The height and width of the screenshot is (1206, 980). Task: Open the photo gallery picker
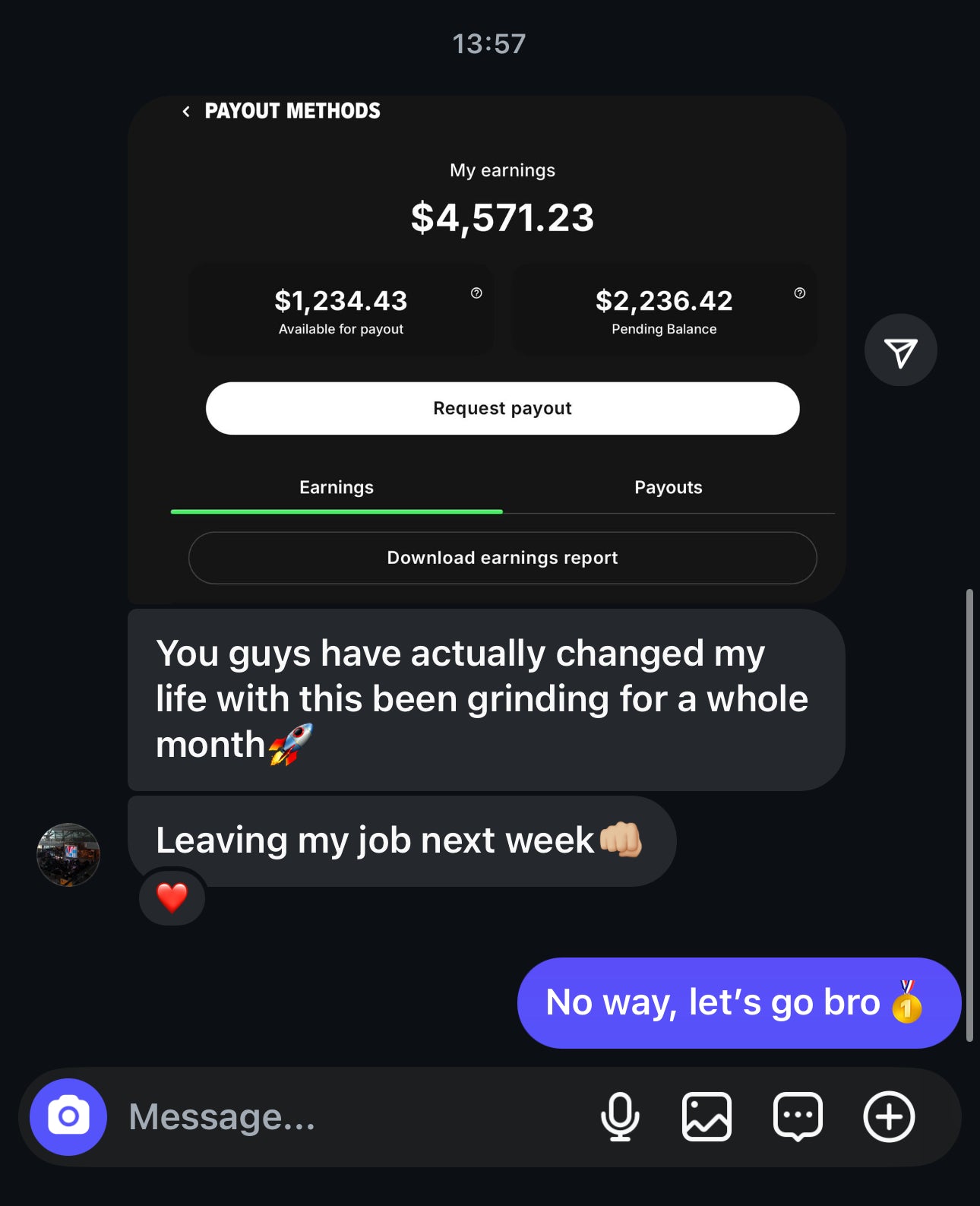tap(707, 1116)
